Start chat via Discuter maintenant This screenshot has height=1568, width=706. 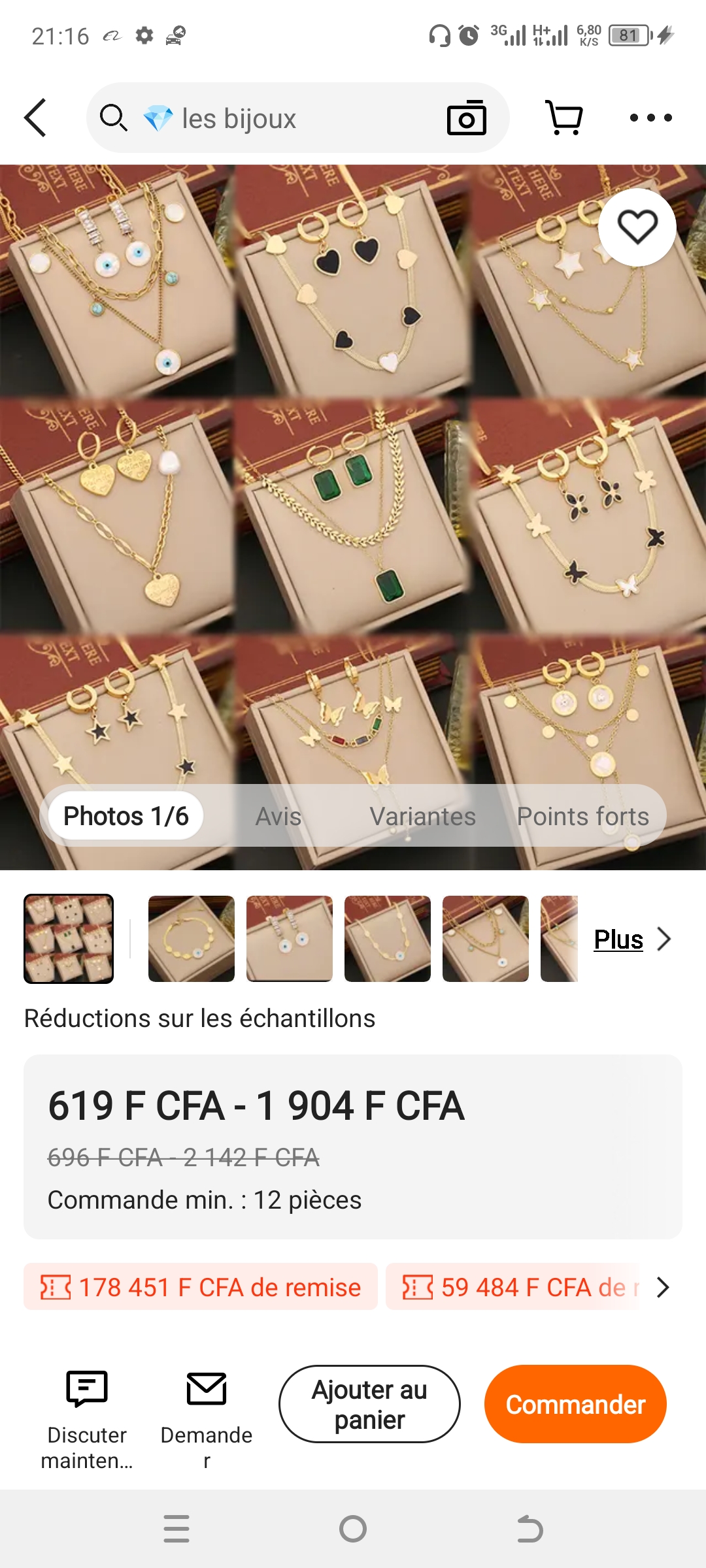[86, 1418]
